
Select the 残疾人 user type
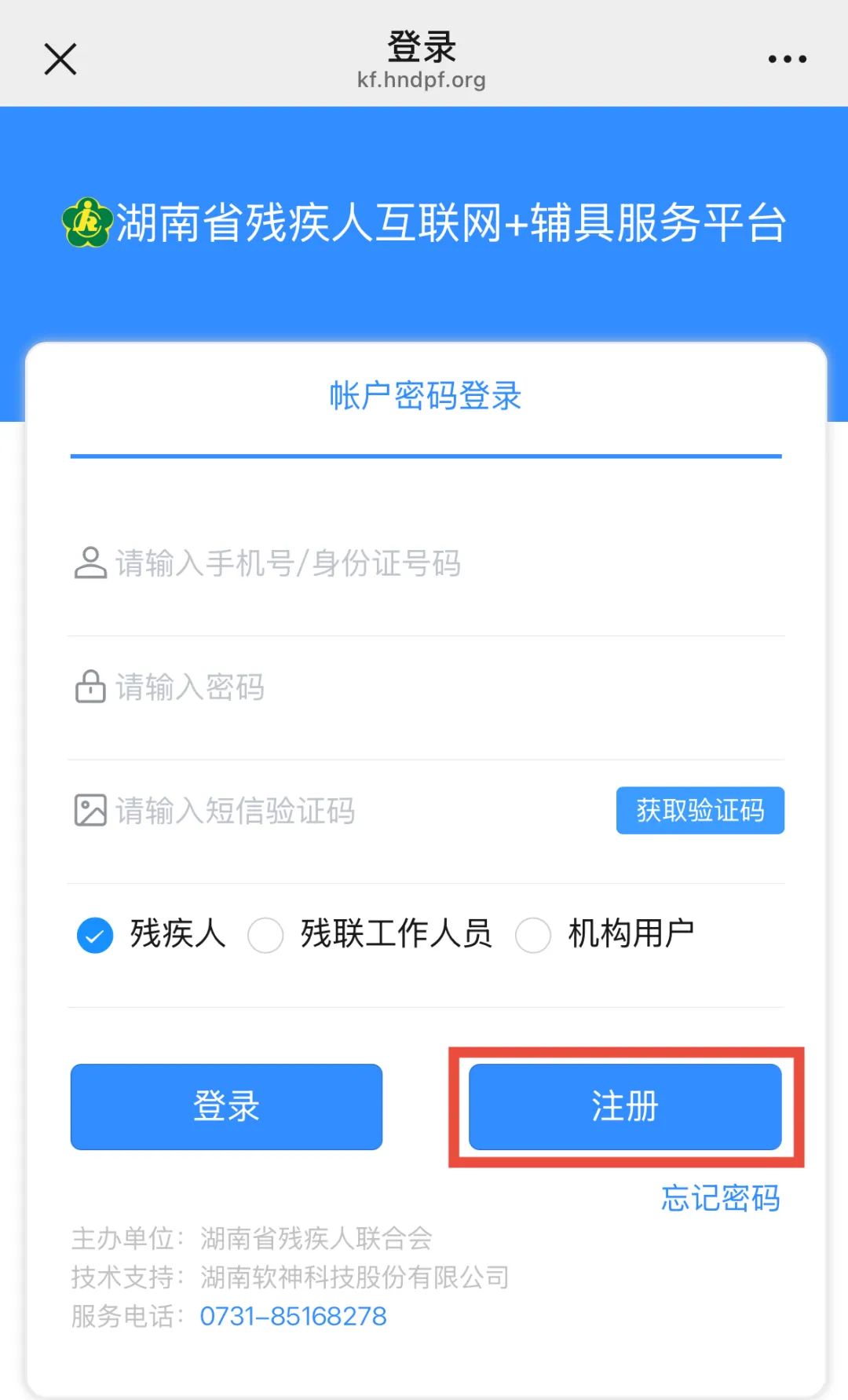pos(151,935)
